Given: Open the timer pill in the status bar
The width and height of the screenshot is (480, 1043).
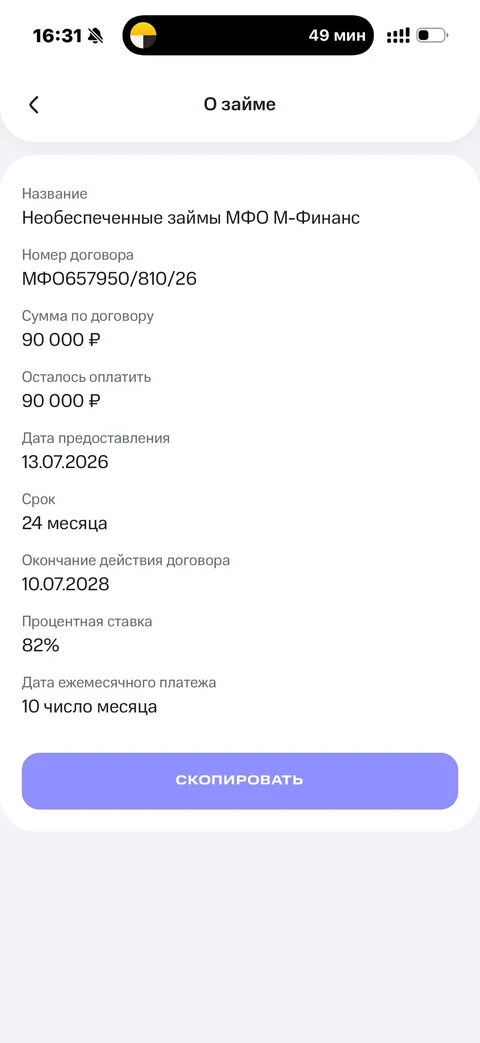Looking at the screenshot, I should pos(248,35).
